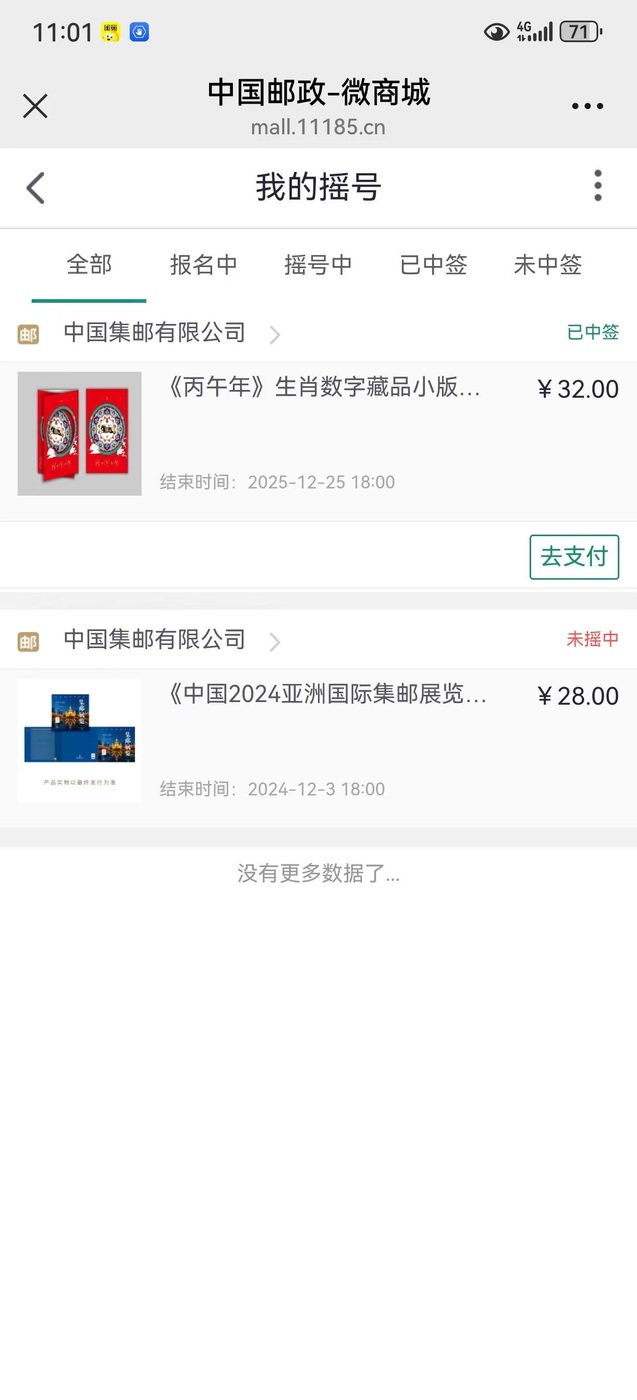View the 未中签 tab
The width and height of the screenshot is (637, 1400).
[547, 265]
